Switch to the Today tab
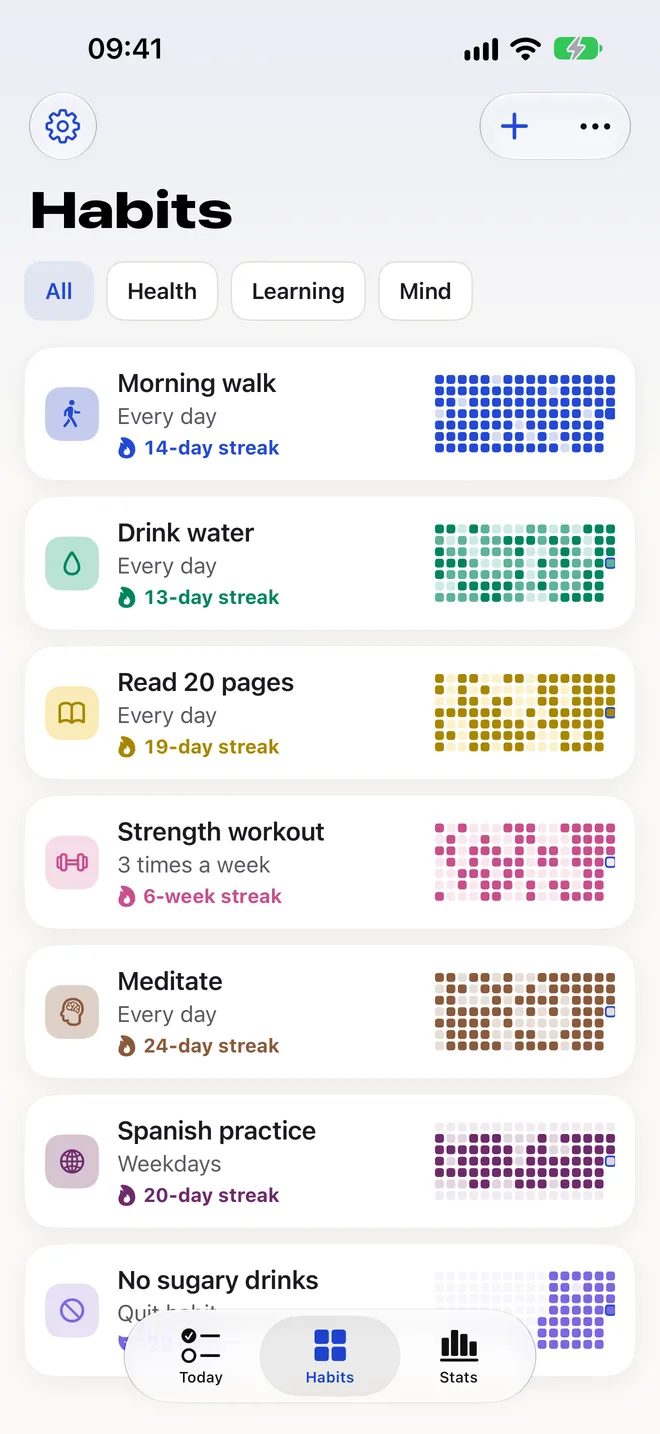This screenshot has width=660, height=1434. (201, 1356)
